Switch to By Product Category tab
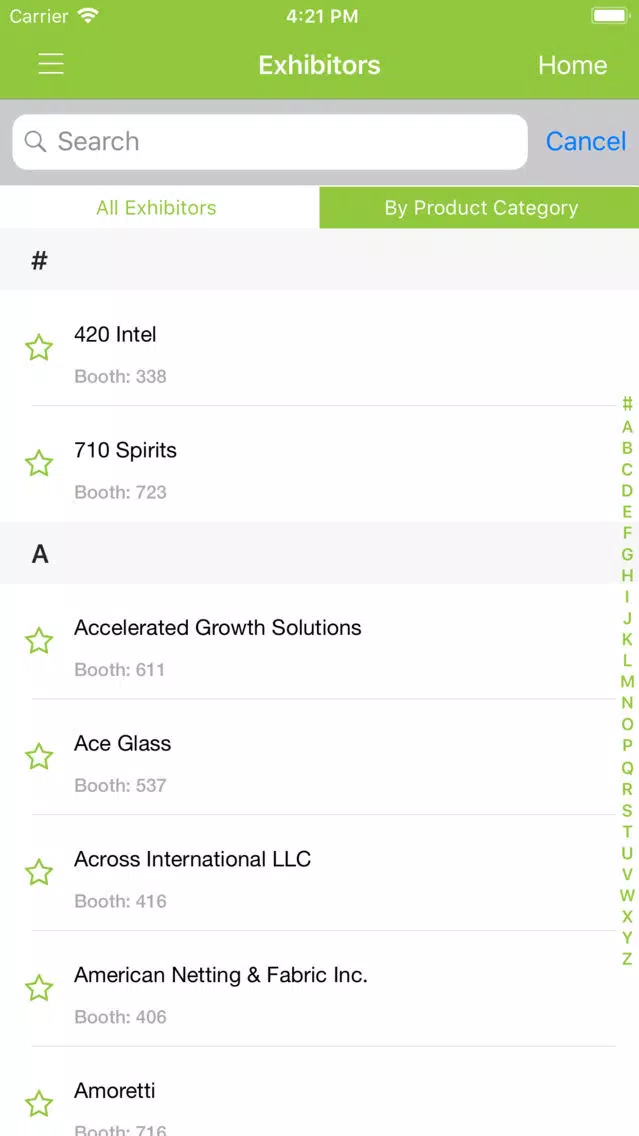Image resolution: width=639 pixels, height=1136 pixels. pyautogui.click(x=480, y=208)
